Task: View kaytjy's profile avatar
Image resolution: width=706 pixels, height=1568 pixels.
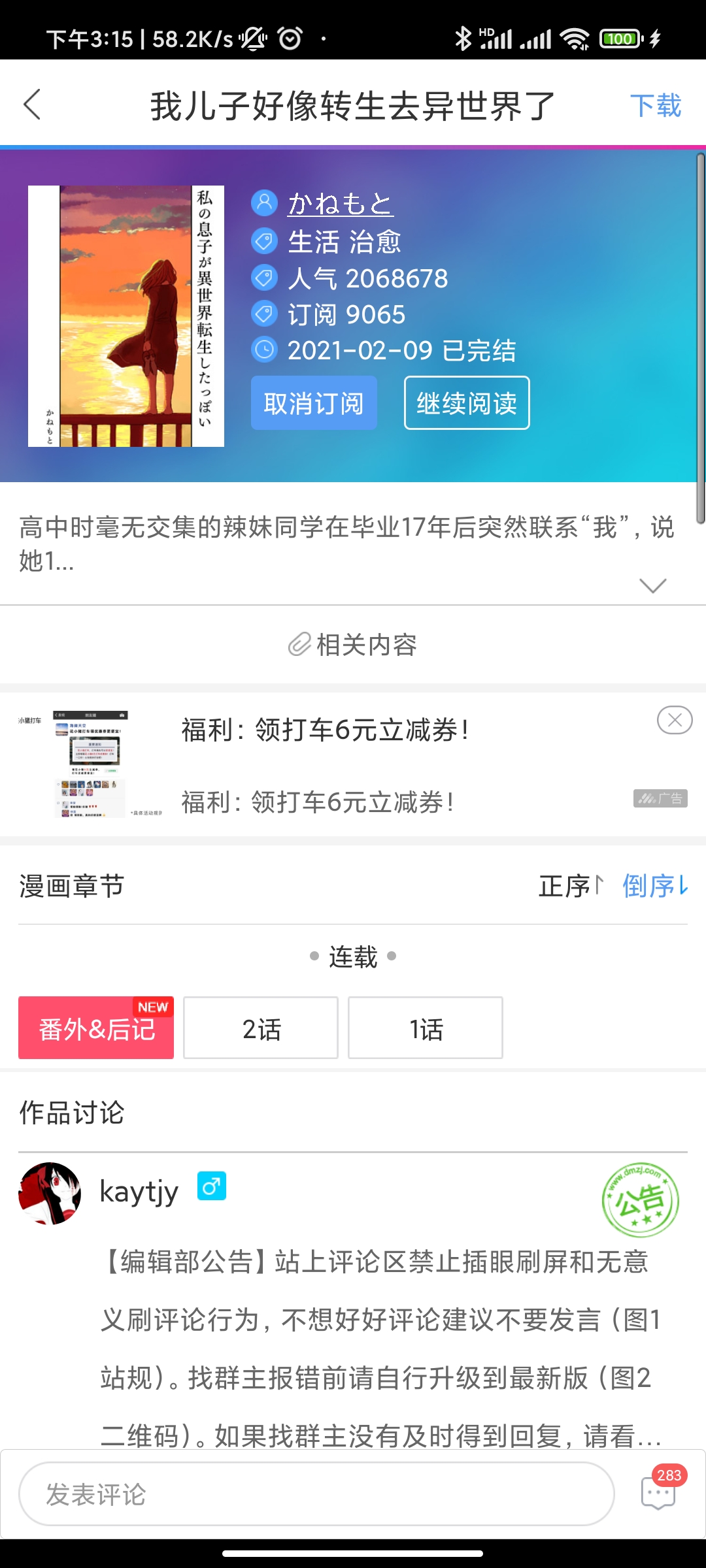Action: click(x=50, y=1193)
